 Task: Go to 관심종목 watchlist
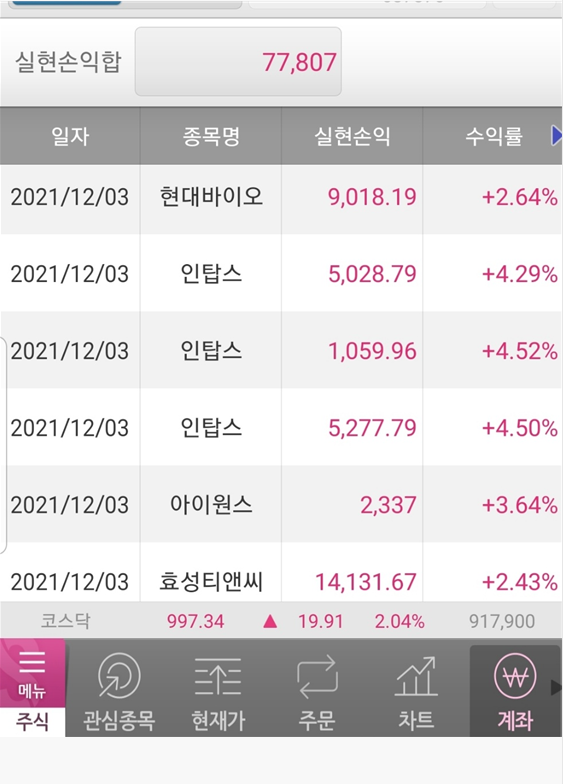click(x=118, y=692)
